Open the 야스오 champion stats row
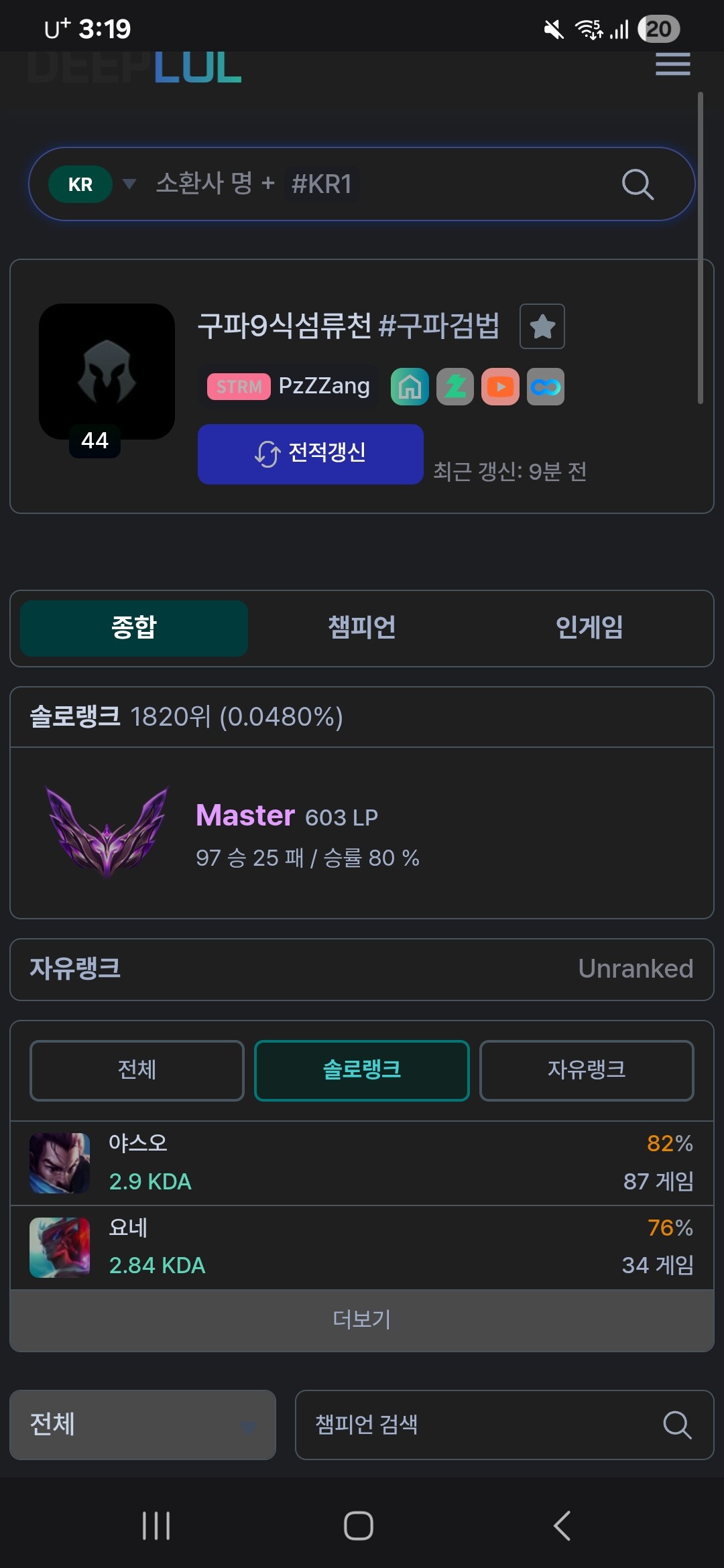The image size is (724, 1568). click(x=362, y=1163)
